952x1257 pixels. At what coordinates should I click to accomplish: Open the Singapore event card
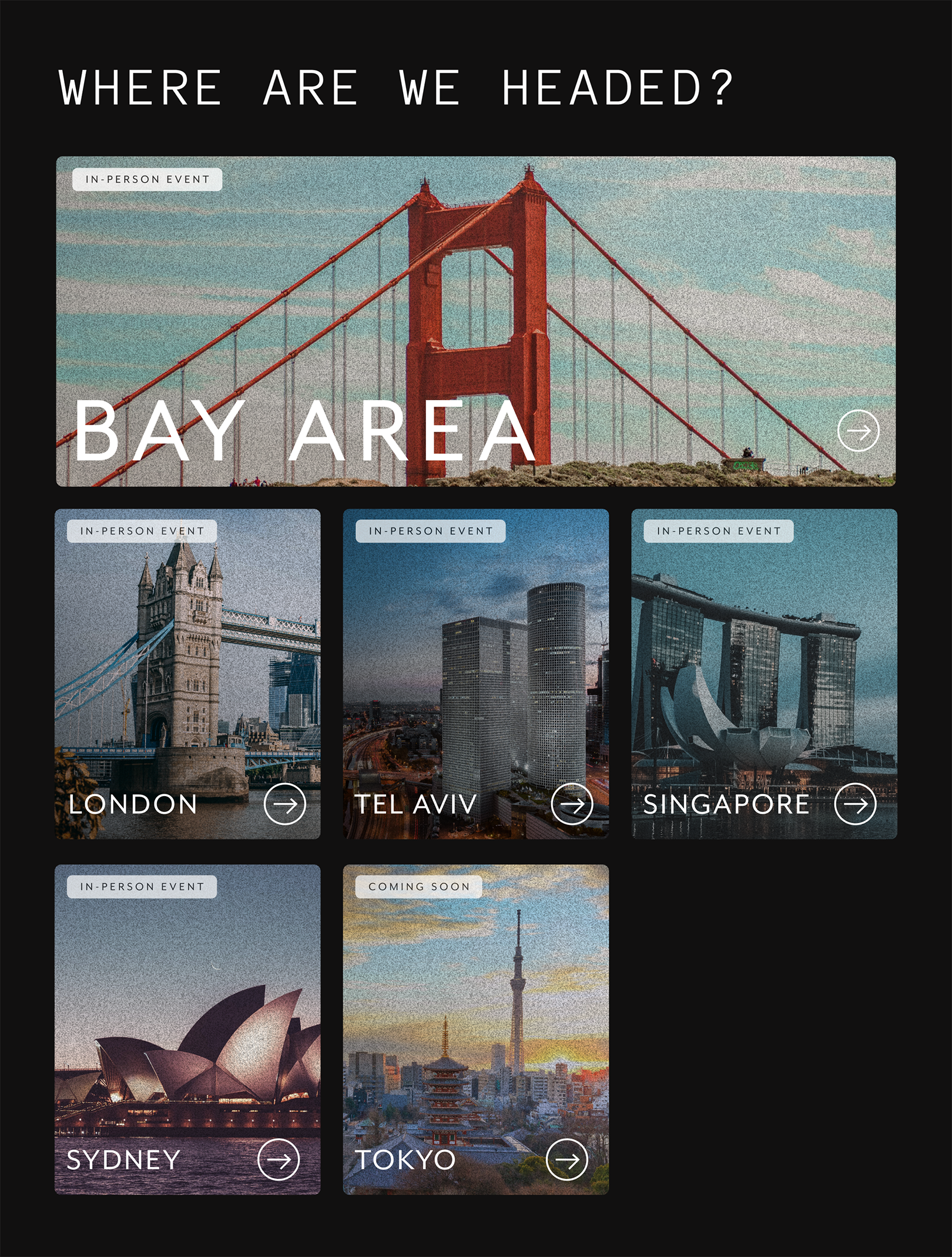pyautogui.click(x=764, y=674)
